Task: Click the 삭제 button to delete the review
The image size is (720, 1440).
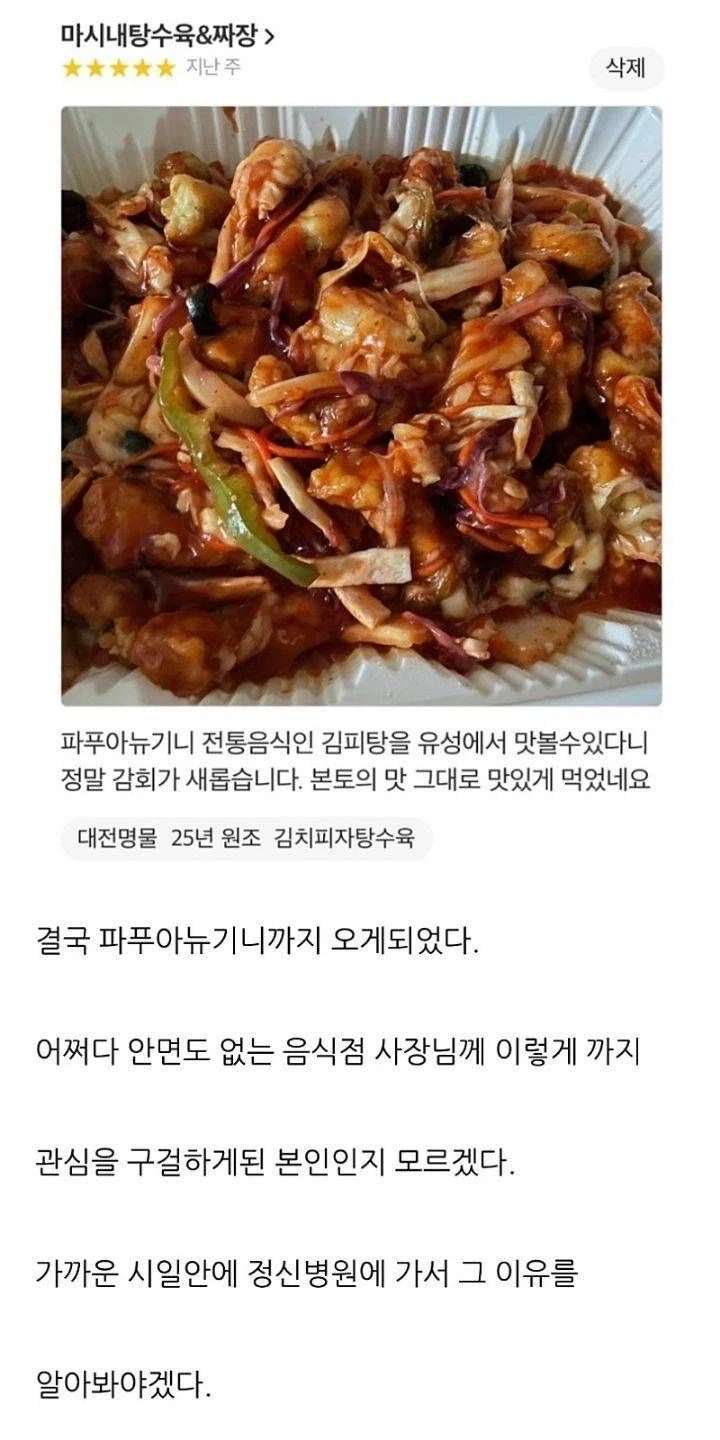Action: [x=627, y=66]
